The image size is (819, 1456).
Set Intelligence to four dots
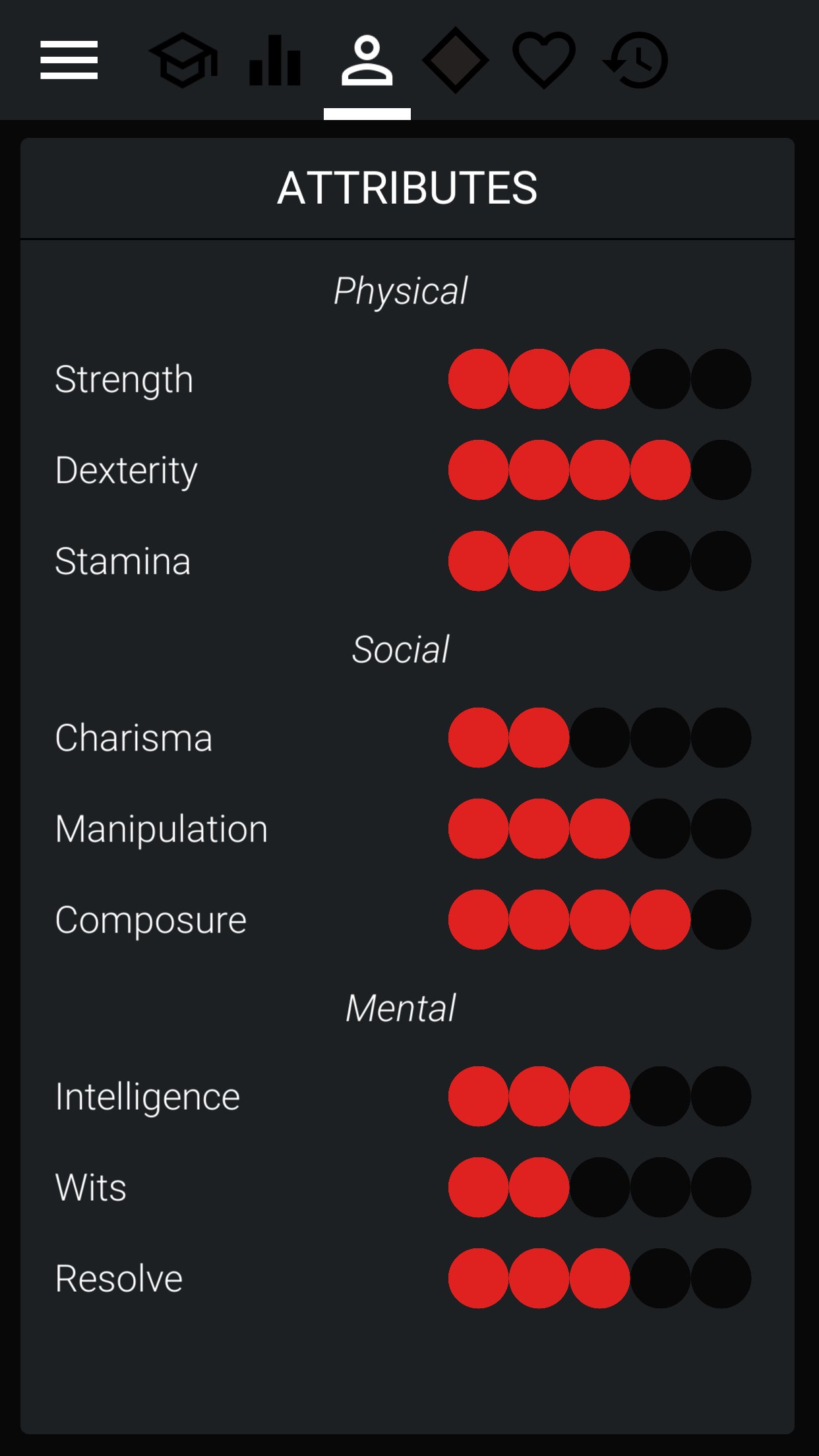coord(660,1097)
